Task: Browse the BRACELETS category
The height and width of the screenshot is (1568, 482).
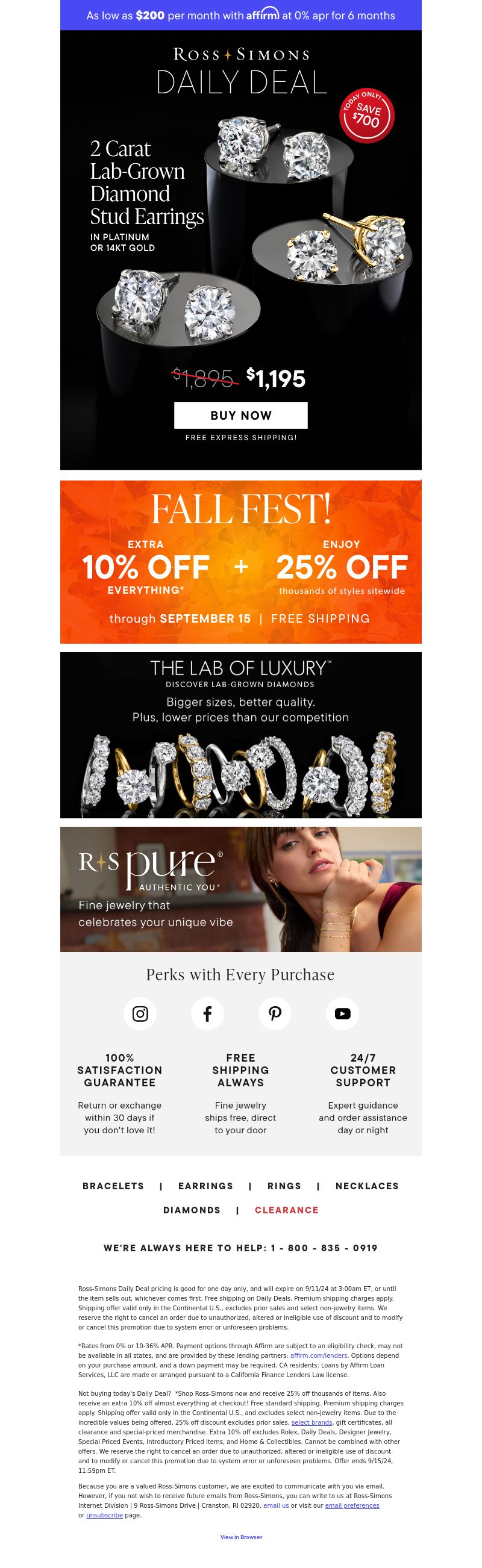Action: 113,1186
